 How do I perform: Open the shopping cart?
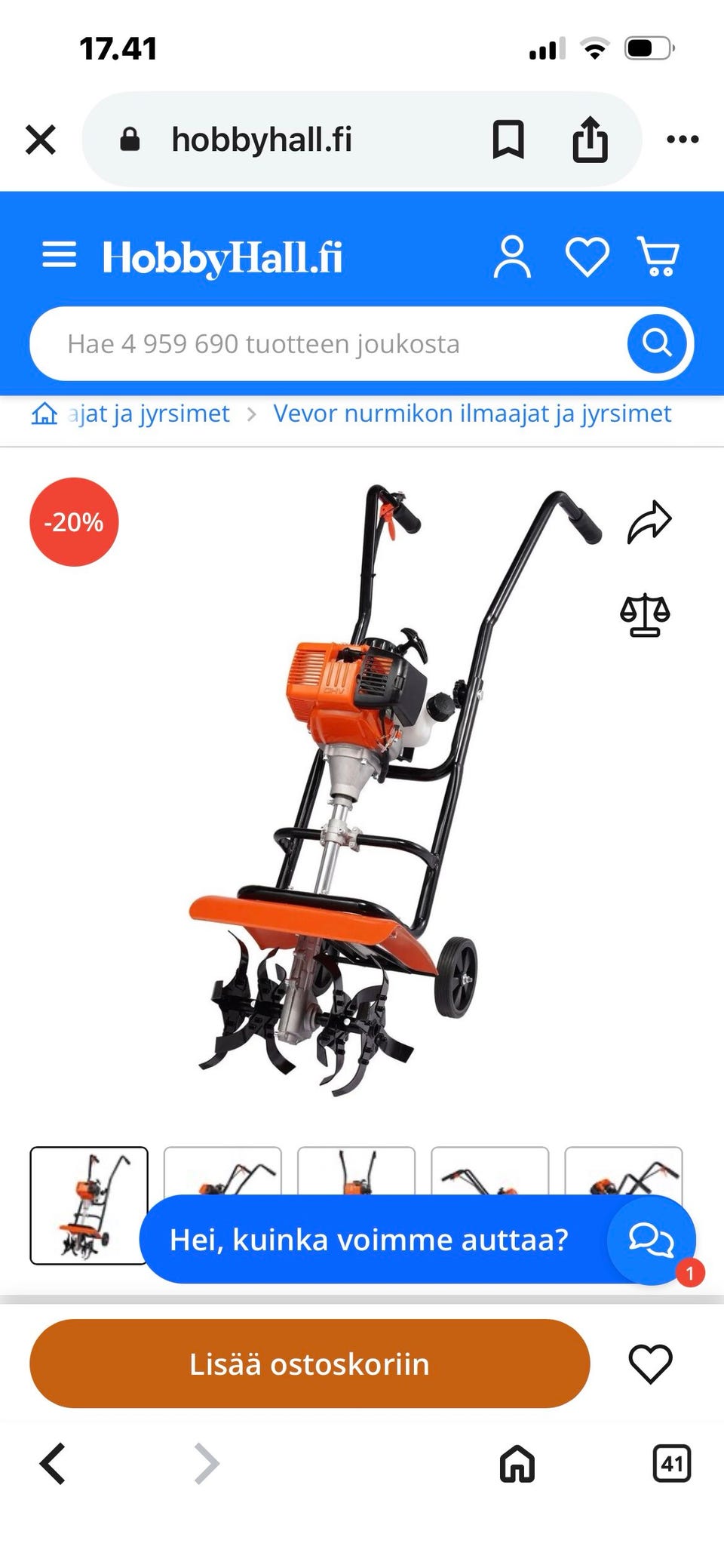point(658,257)
